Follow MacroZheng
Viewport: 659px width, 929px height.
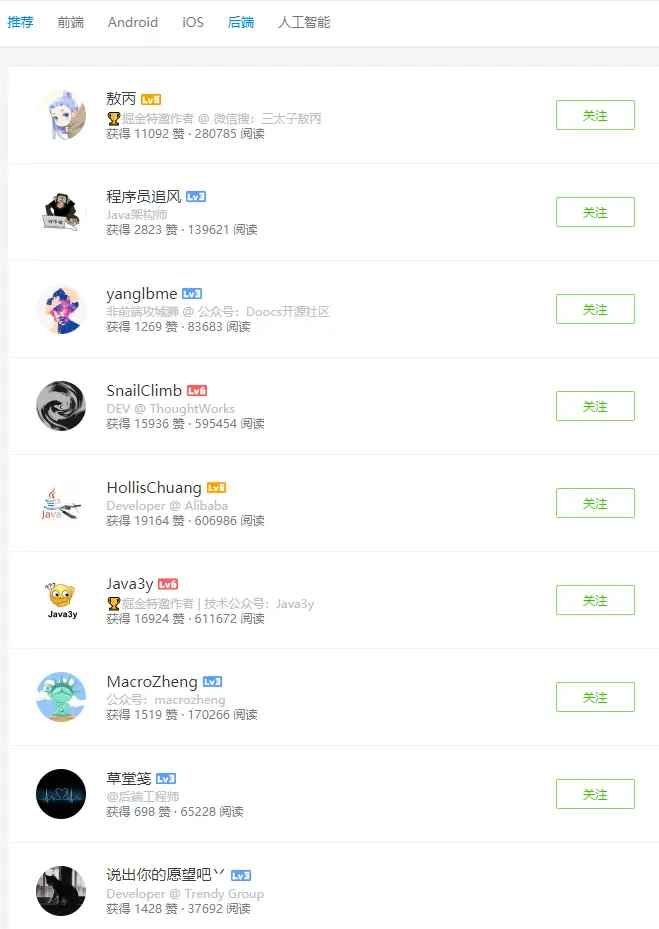pos(595,698)
